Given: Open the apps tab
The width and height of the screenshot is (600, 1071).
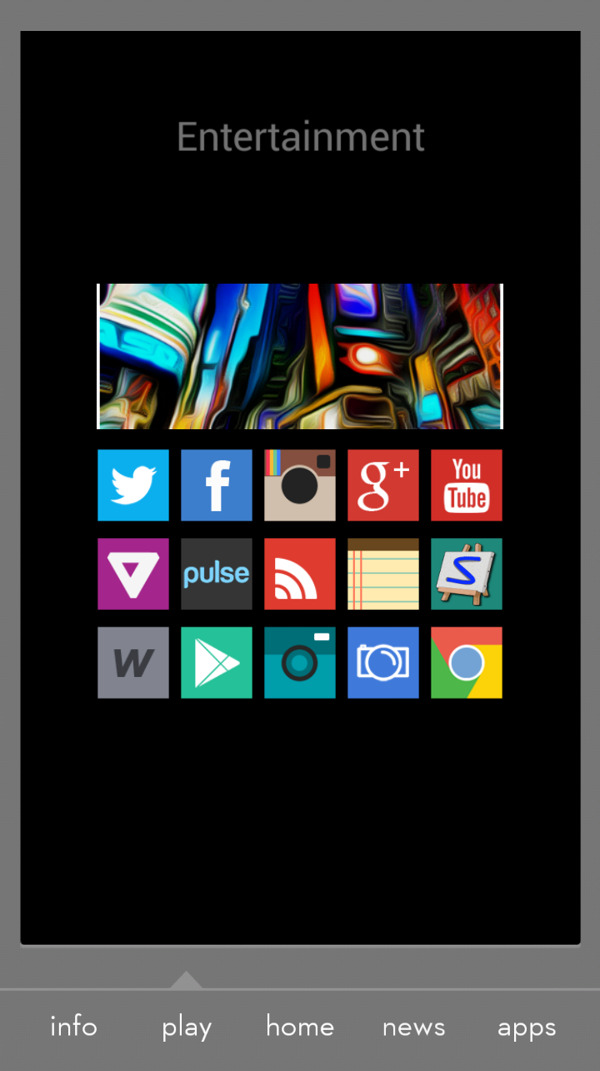Looking at the screenshot, I should [x=527, y=1027].
